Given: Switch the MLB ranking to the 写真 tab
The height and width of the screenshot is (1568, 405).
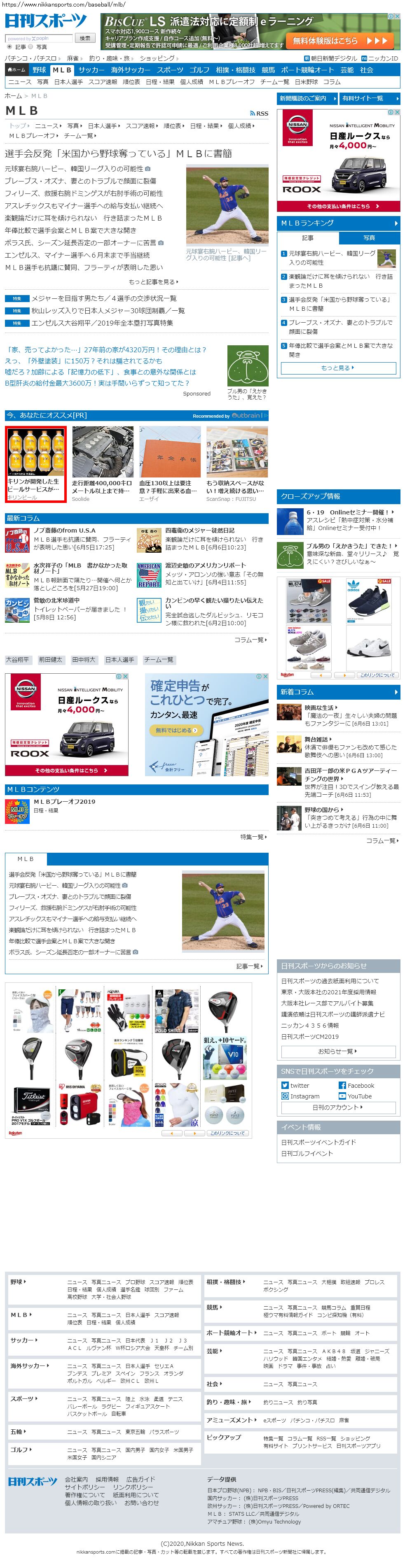Looking at the screenshot, I should pyautogui.click(x=369, y=237).
